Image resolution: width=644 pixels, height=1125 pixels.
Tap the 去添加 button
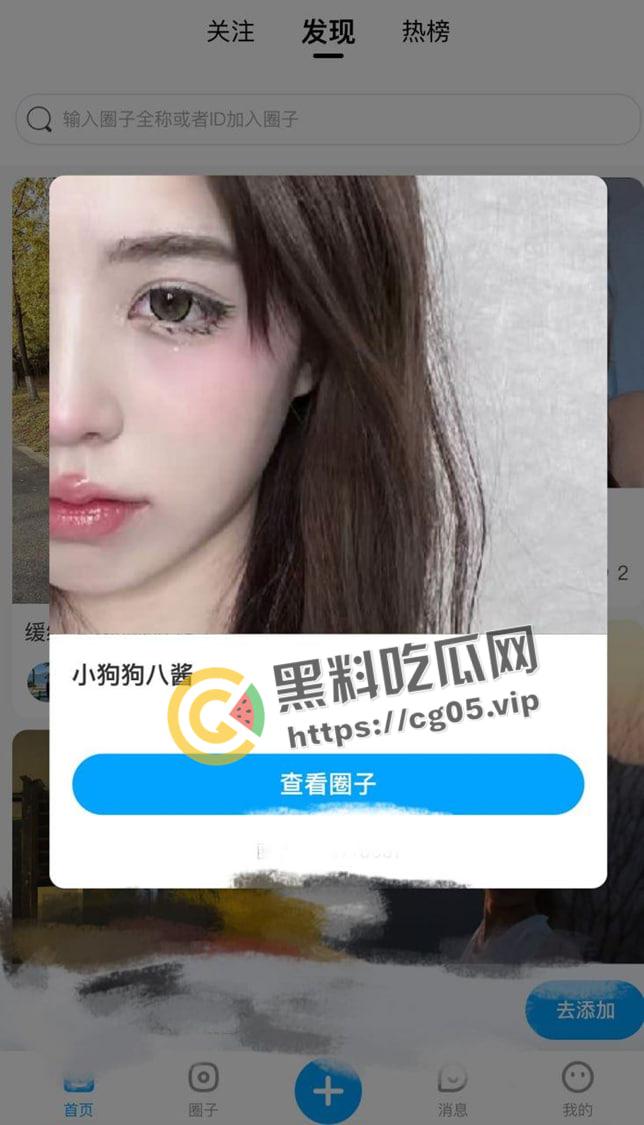(x=585, y=1010)
